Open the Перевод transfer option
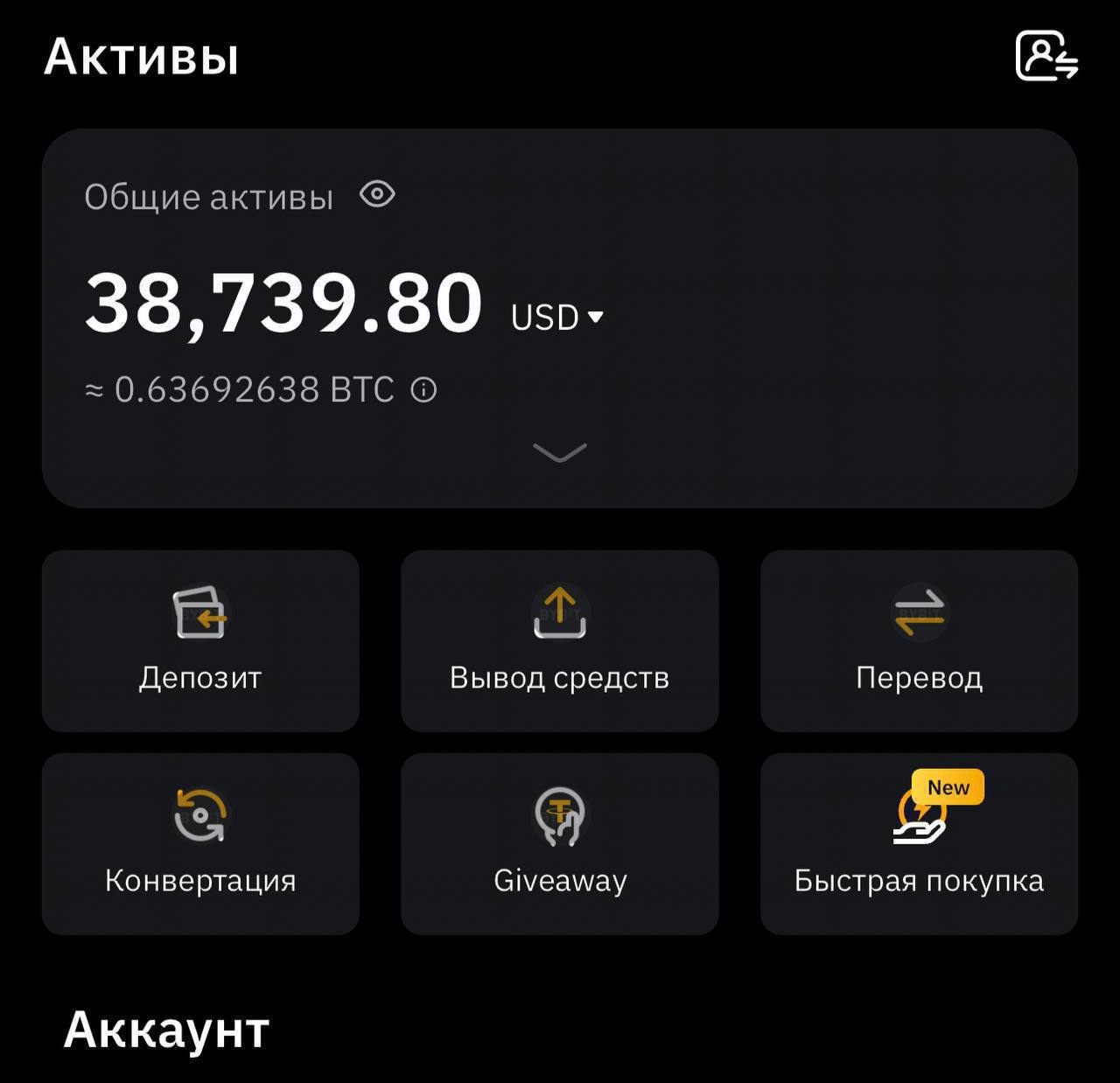The height and width of the screenshot is (1083, 1120). [x=919, y=640]
